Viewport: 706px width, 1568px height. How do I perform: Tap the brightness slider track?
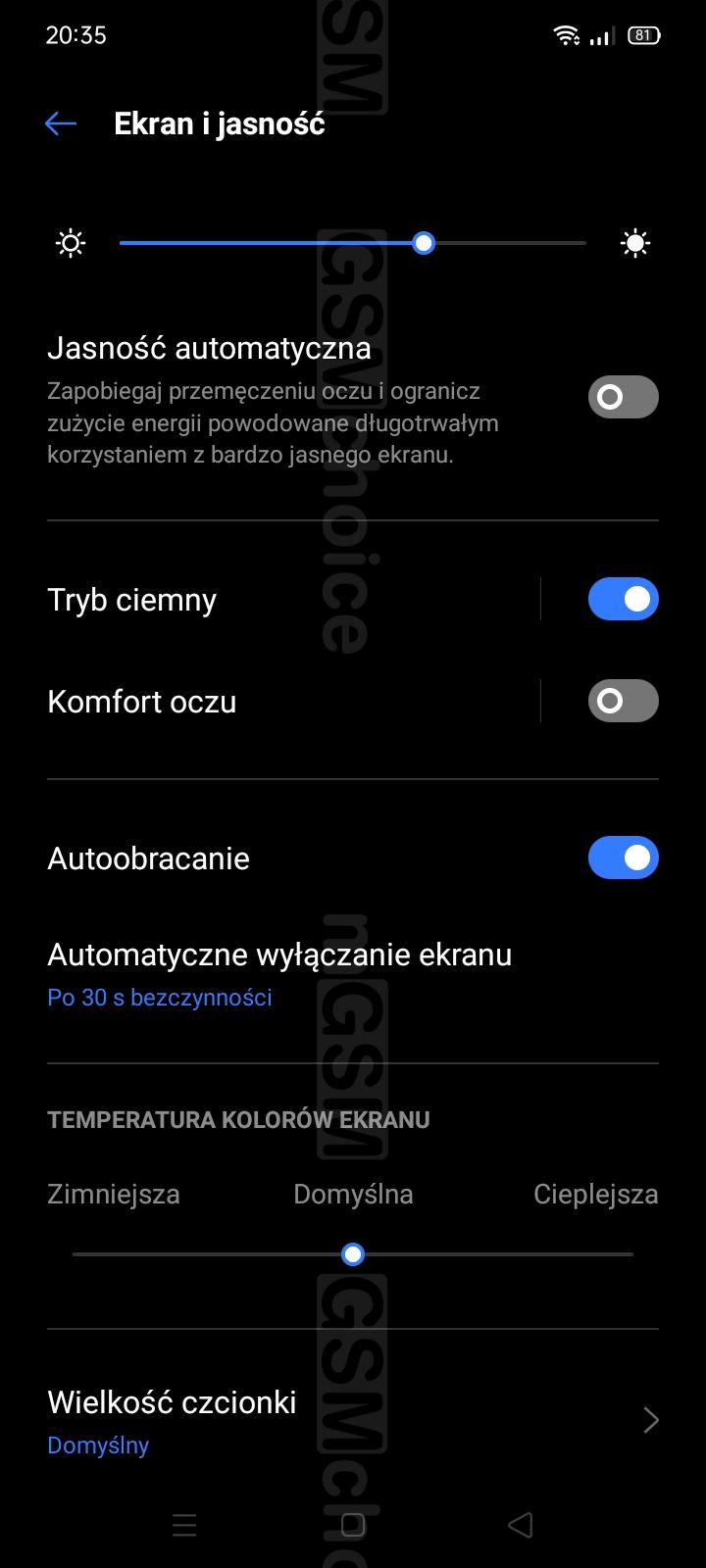[353, 243]
